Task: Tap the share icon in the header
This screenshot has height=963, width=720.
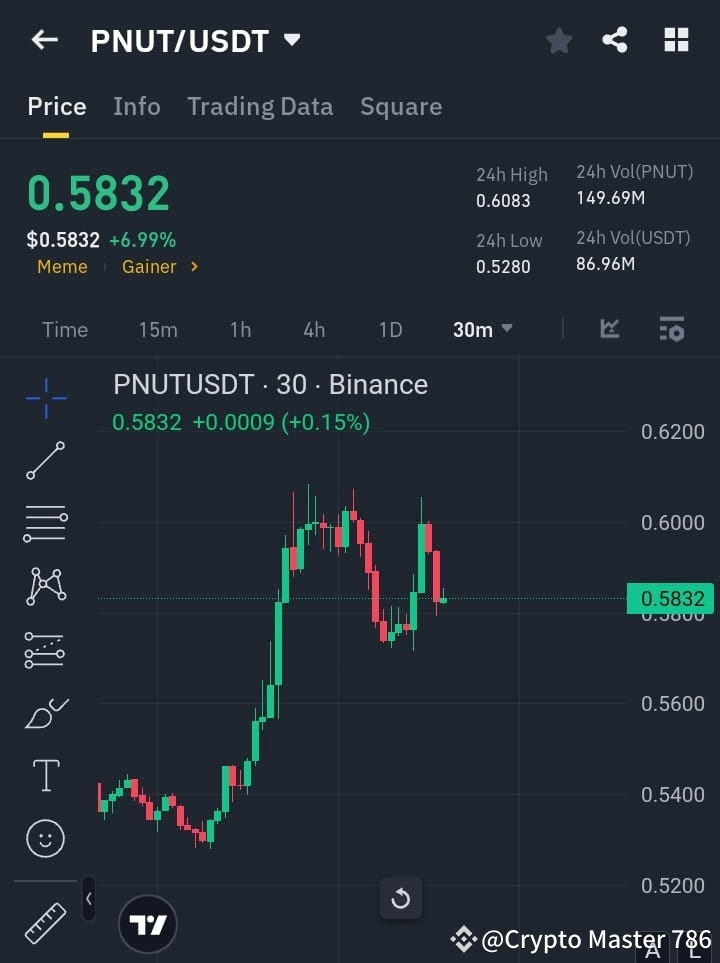Action: pyautogui.click(x=615, y=40)
